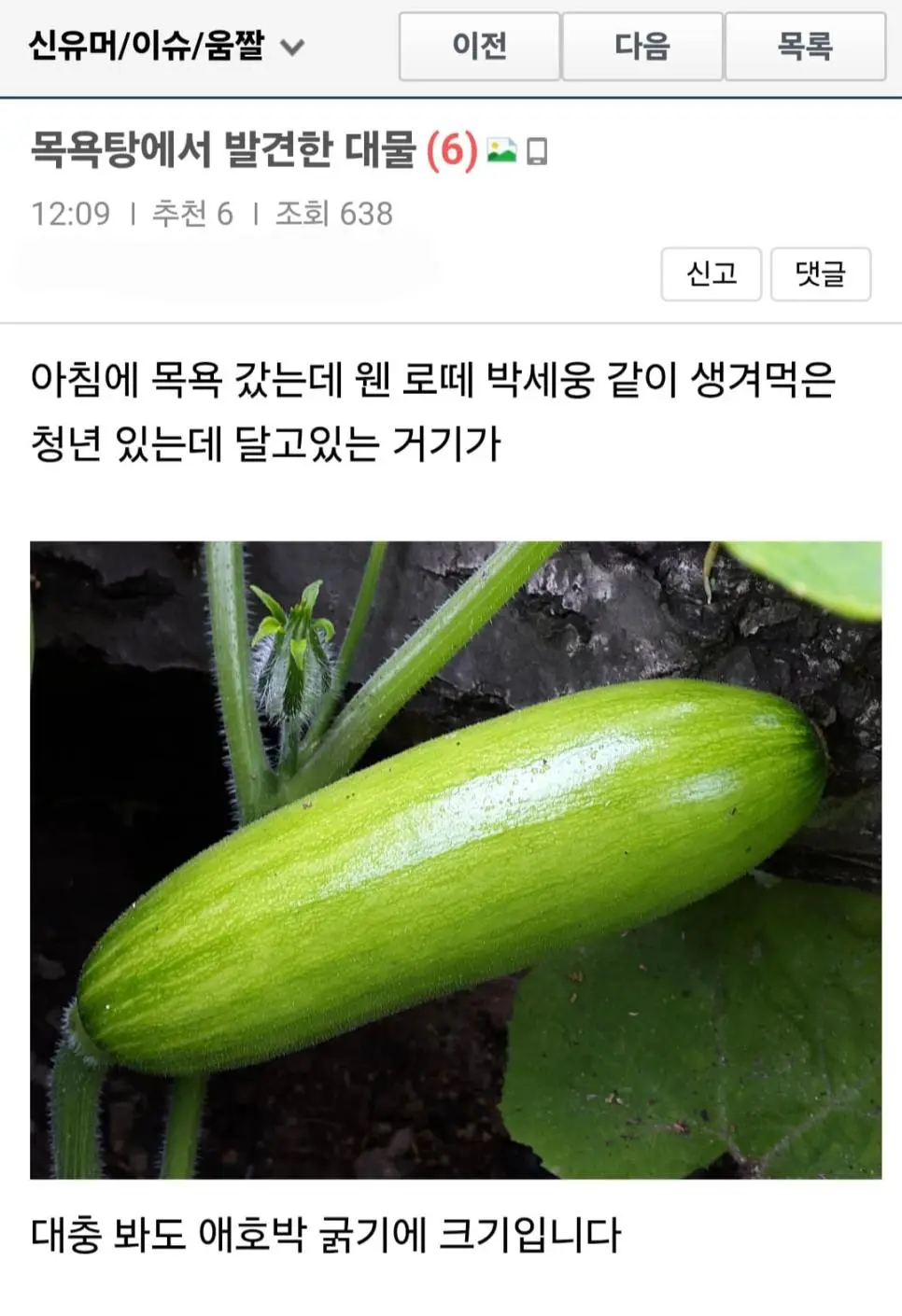The image size is (902, 1316).
Task: Expand the board list using the chevron arrow
Action: tap(295, 44)
